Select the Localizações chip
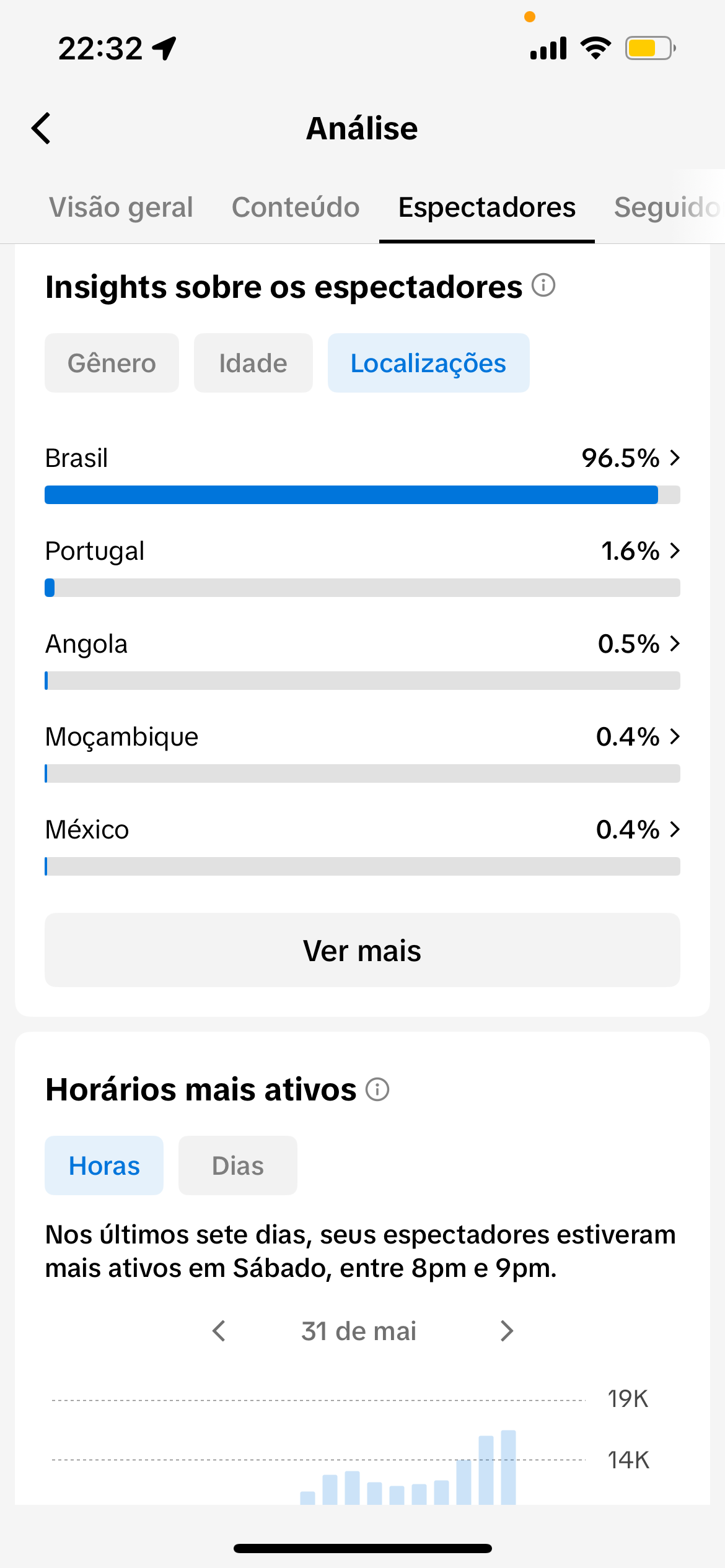The width and height of the screenshot is (725, 1568). pos(428,363)
